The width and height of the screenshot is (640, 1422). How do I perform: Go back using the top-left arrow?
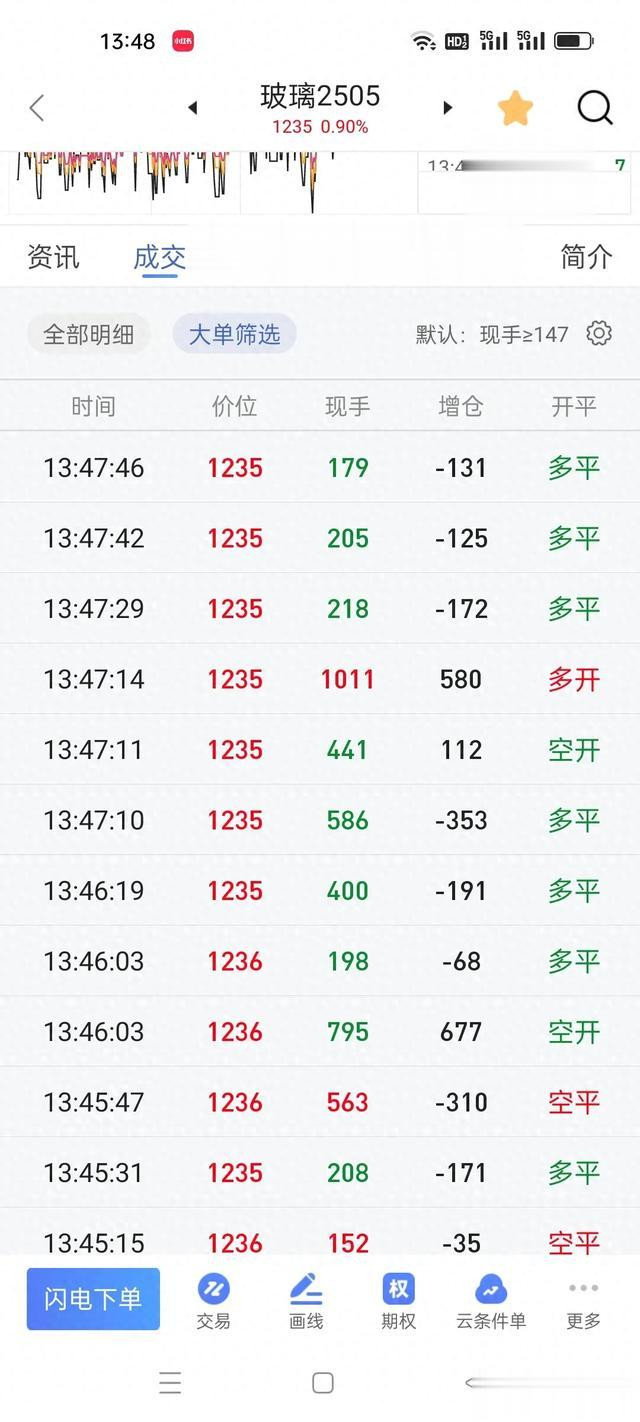(37, 108)
